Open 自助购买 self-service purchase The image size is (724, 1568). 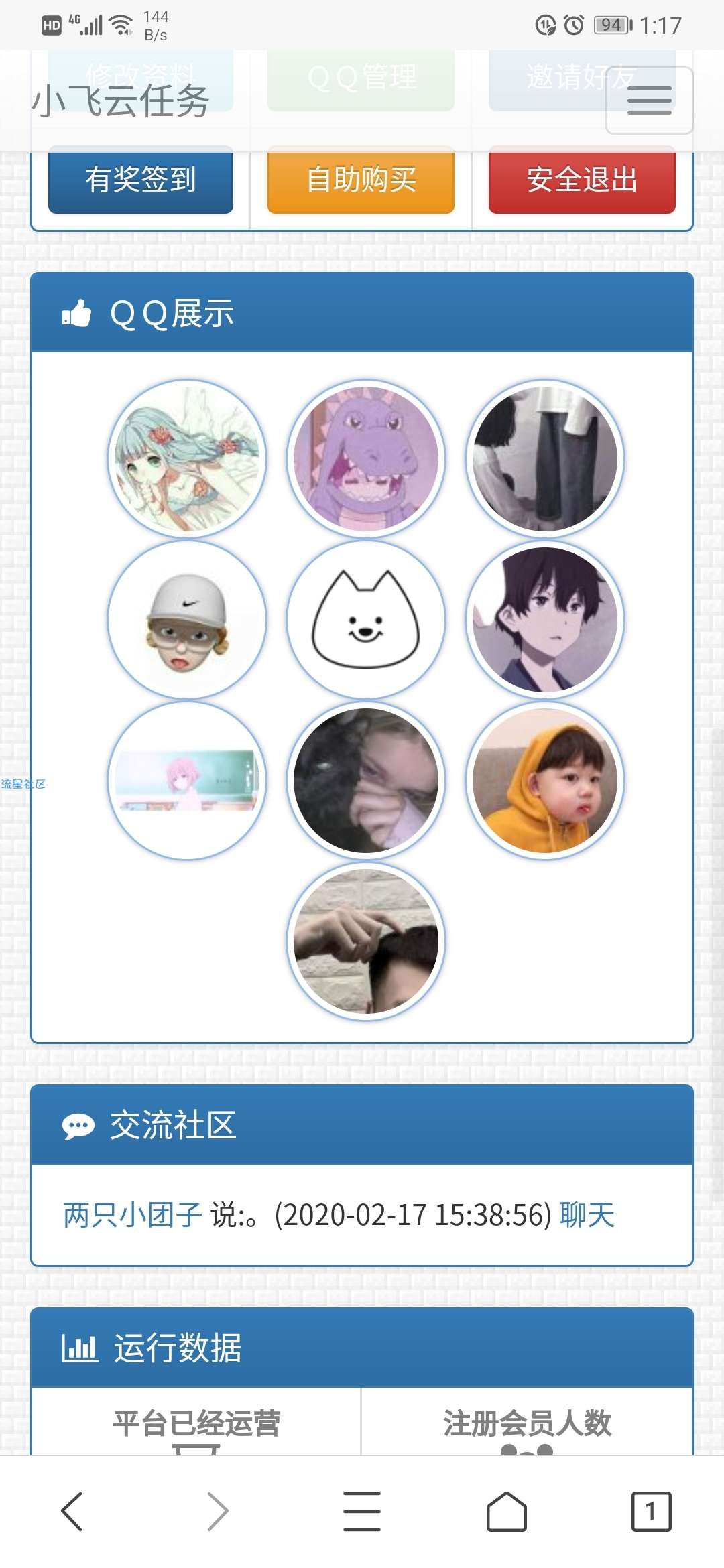pyautogui.click(x=361, y=180)
